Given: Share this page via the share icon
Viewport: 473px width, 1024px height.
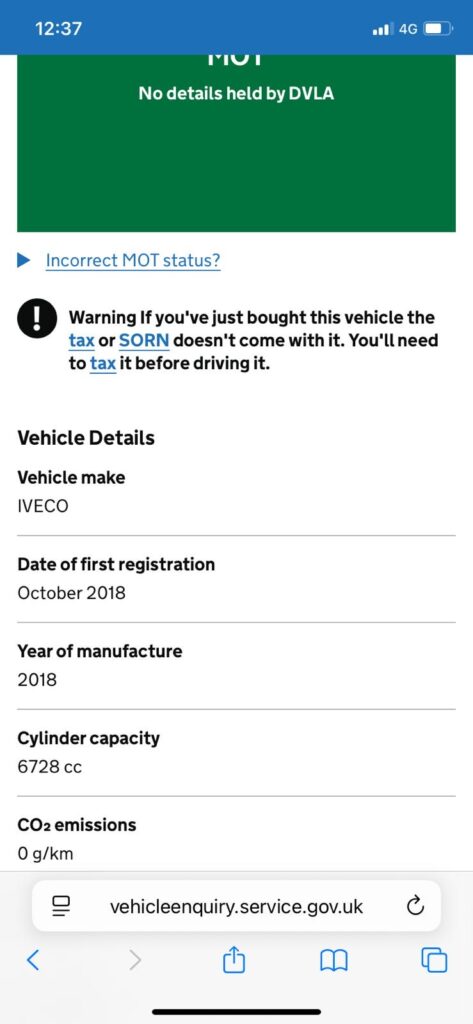Looking at the screenshot, I should [x=234, y=959].
